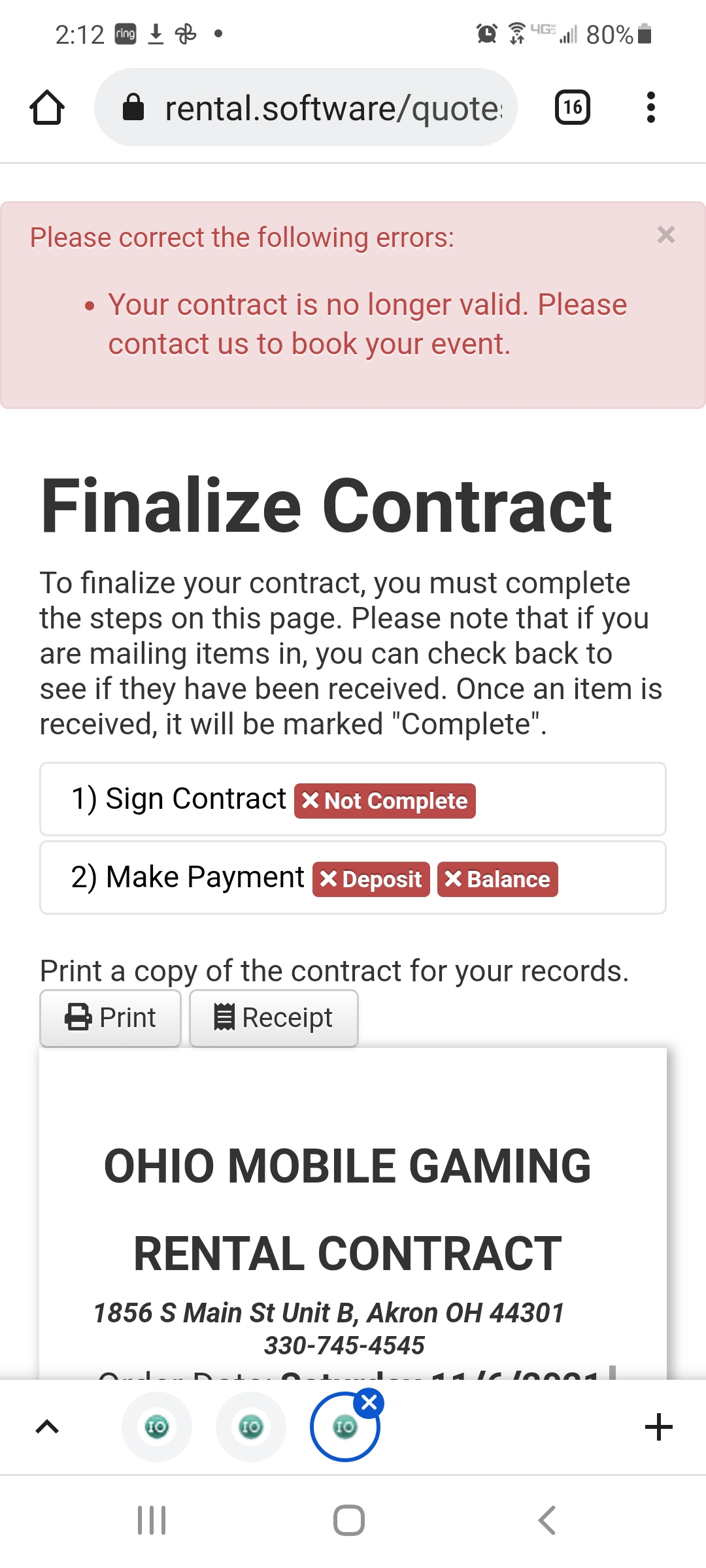
Task: Go back using system navigation bar
Action: (546, 1520)
